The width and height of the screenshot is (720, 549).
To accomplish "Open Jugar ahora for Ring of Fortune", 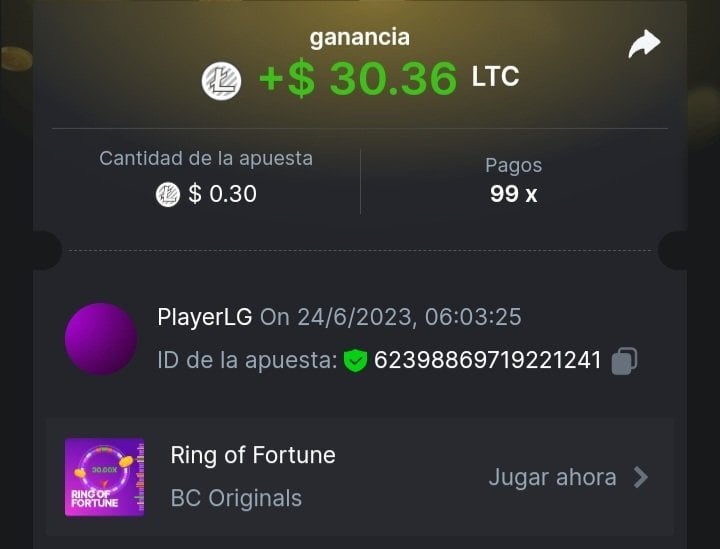I will pos(567,477).
